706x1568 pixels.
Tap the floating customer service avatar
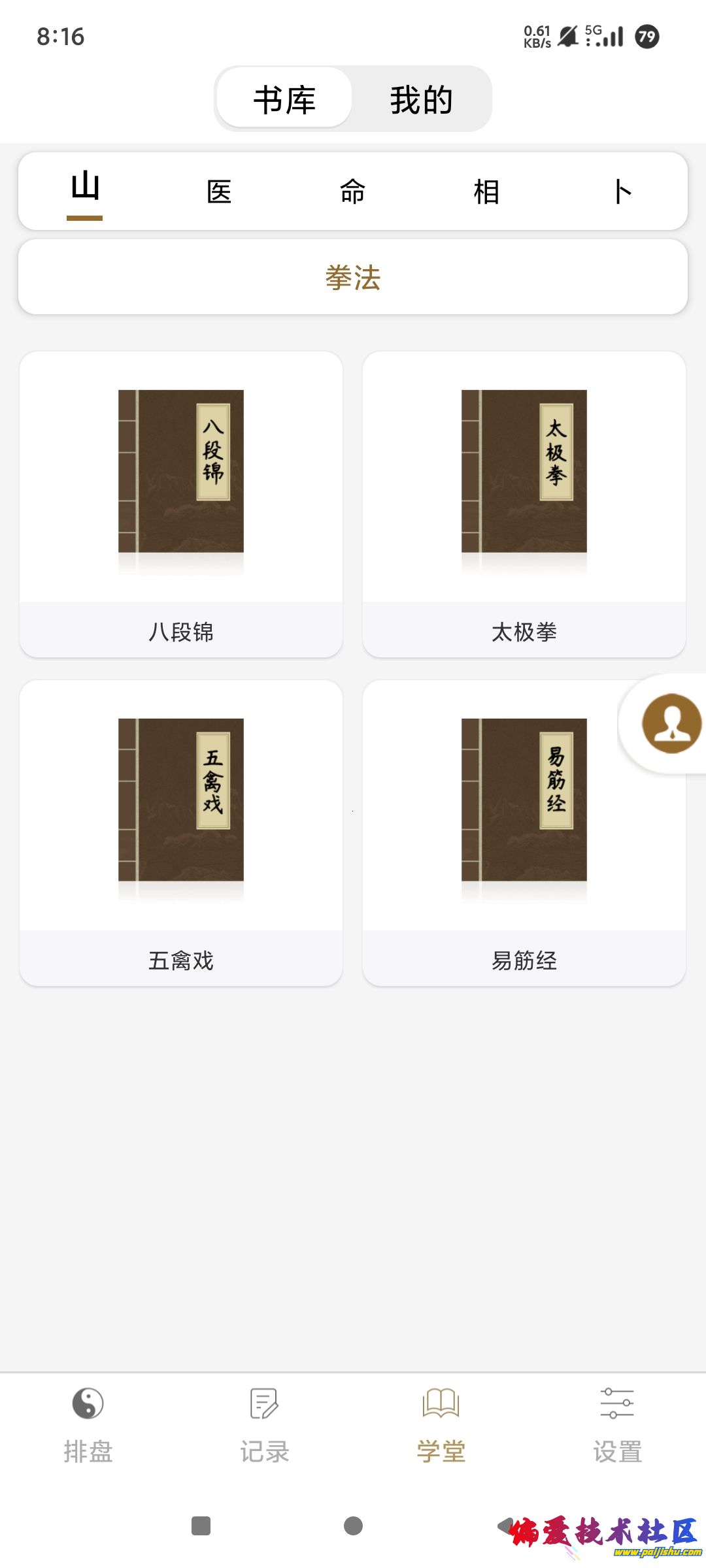pos(671,723)
